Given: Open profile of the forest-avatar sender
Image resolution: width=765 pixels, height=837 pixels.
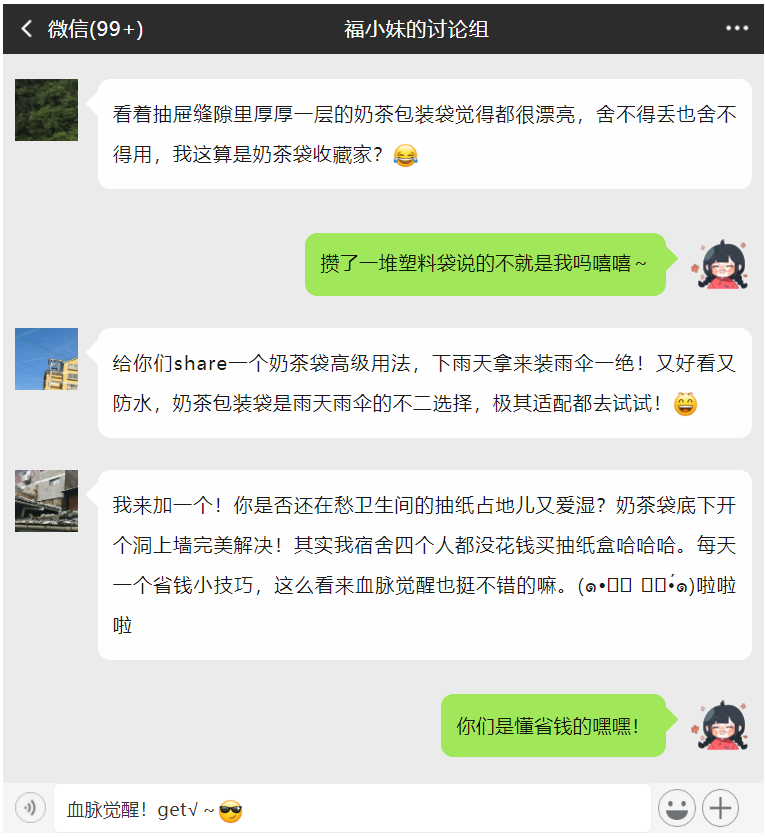Looking at the screenshot, I should (46, 110).
